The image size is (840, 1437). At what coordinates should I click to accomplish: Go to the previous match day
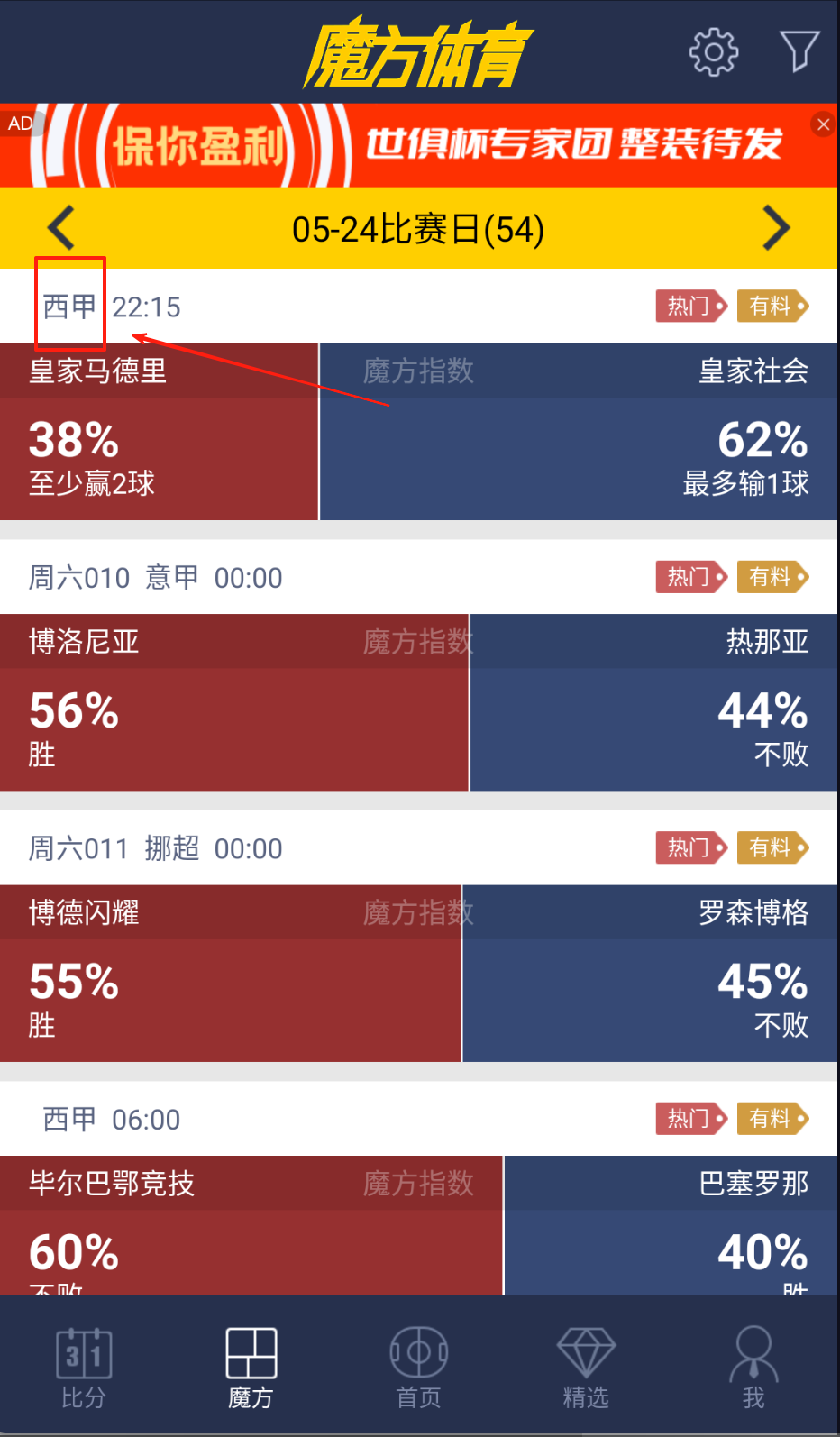click(x=60, y=228)
